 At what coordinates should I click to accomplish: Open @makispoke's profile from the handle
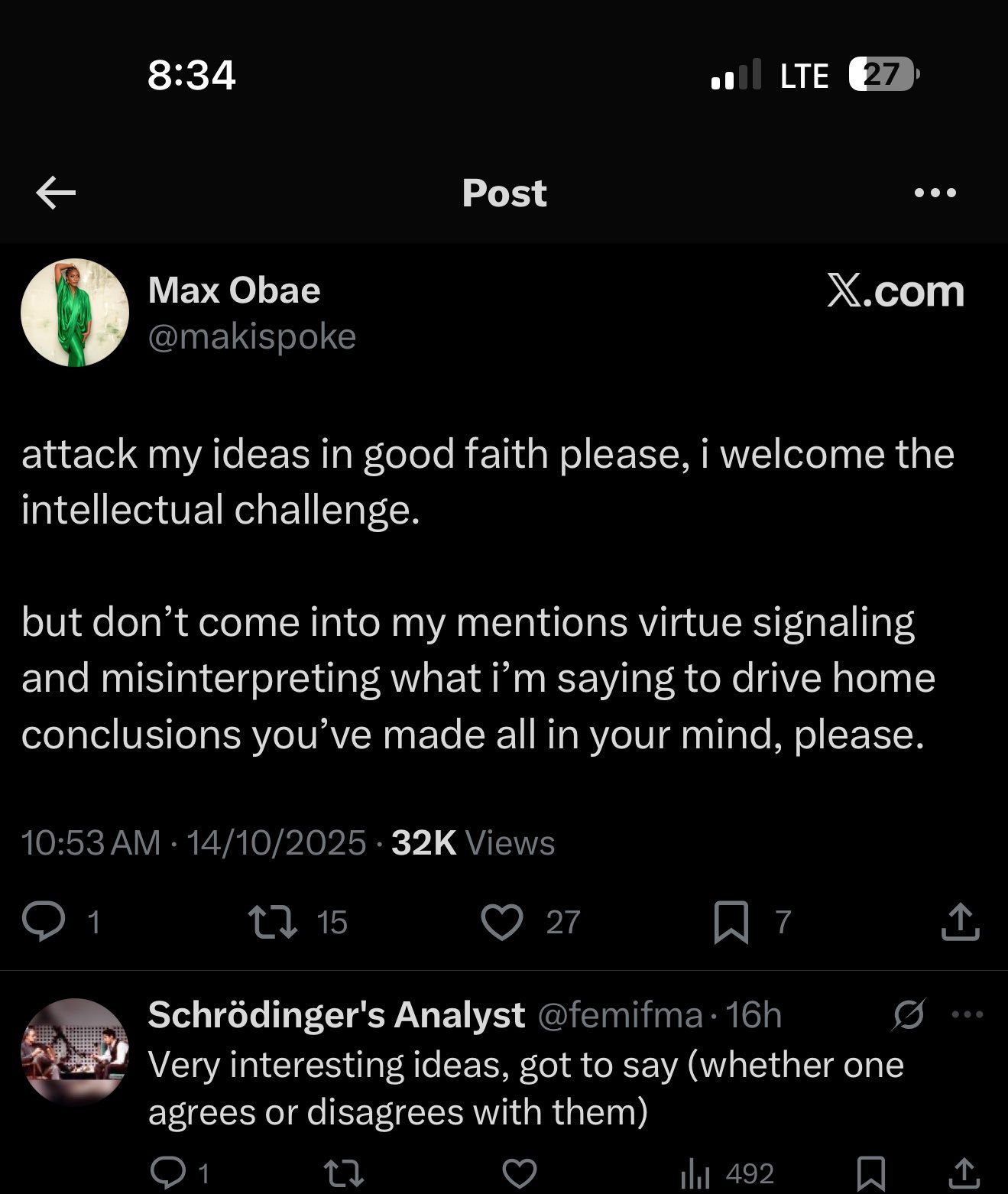(x=252, y=336)
